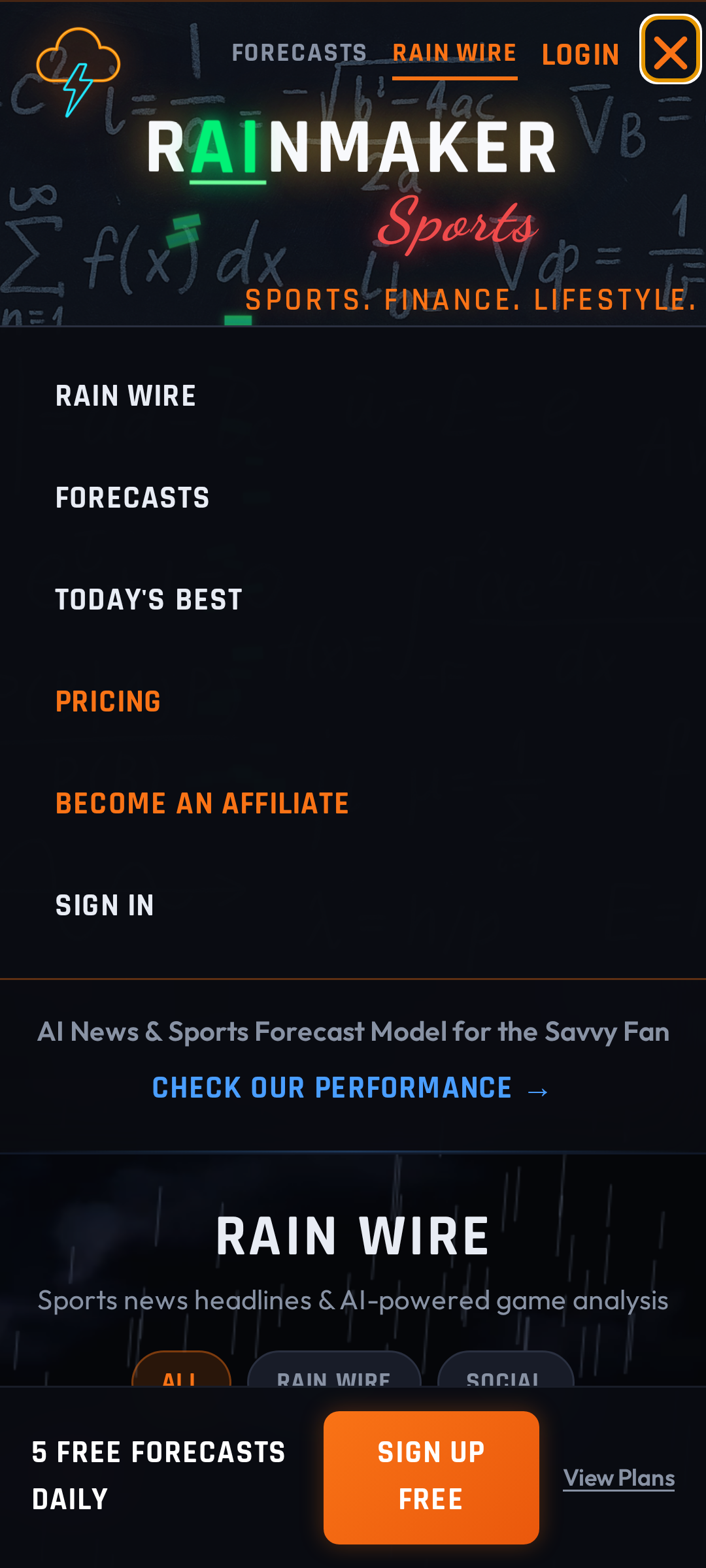Close the navigation menu
Screen dimensions: 706x1568
pyautogui.click(x=670, y=50)
